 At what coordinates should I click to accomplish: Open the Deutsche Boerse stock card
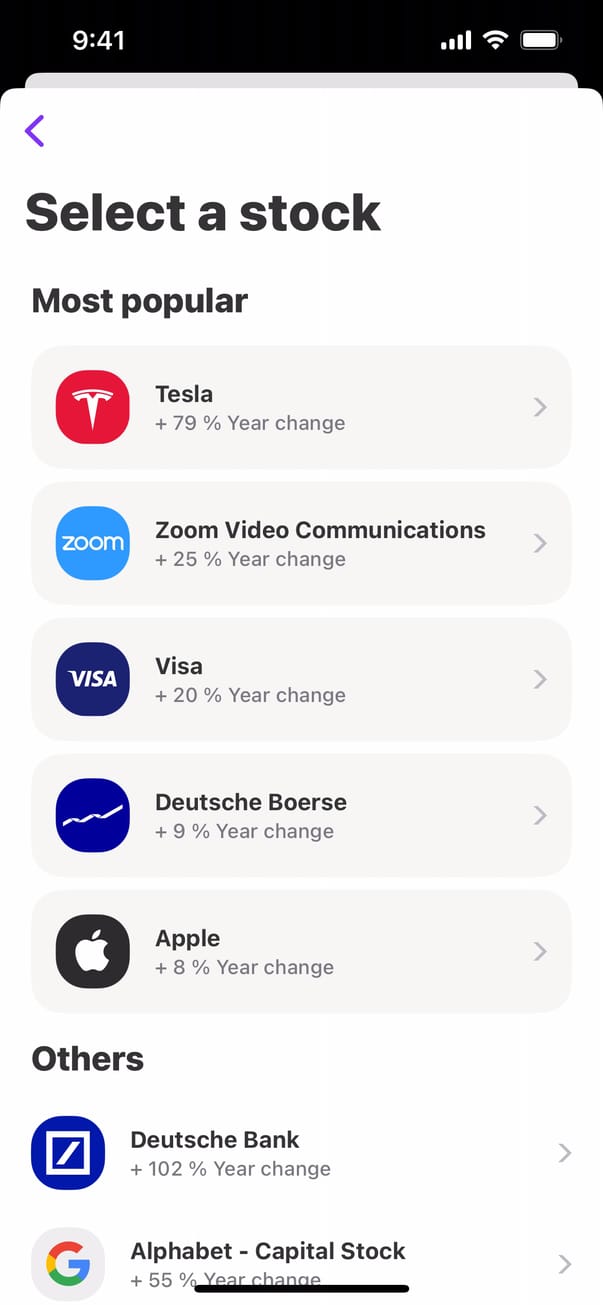coord(301,815)
